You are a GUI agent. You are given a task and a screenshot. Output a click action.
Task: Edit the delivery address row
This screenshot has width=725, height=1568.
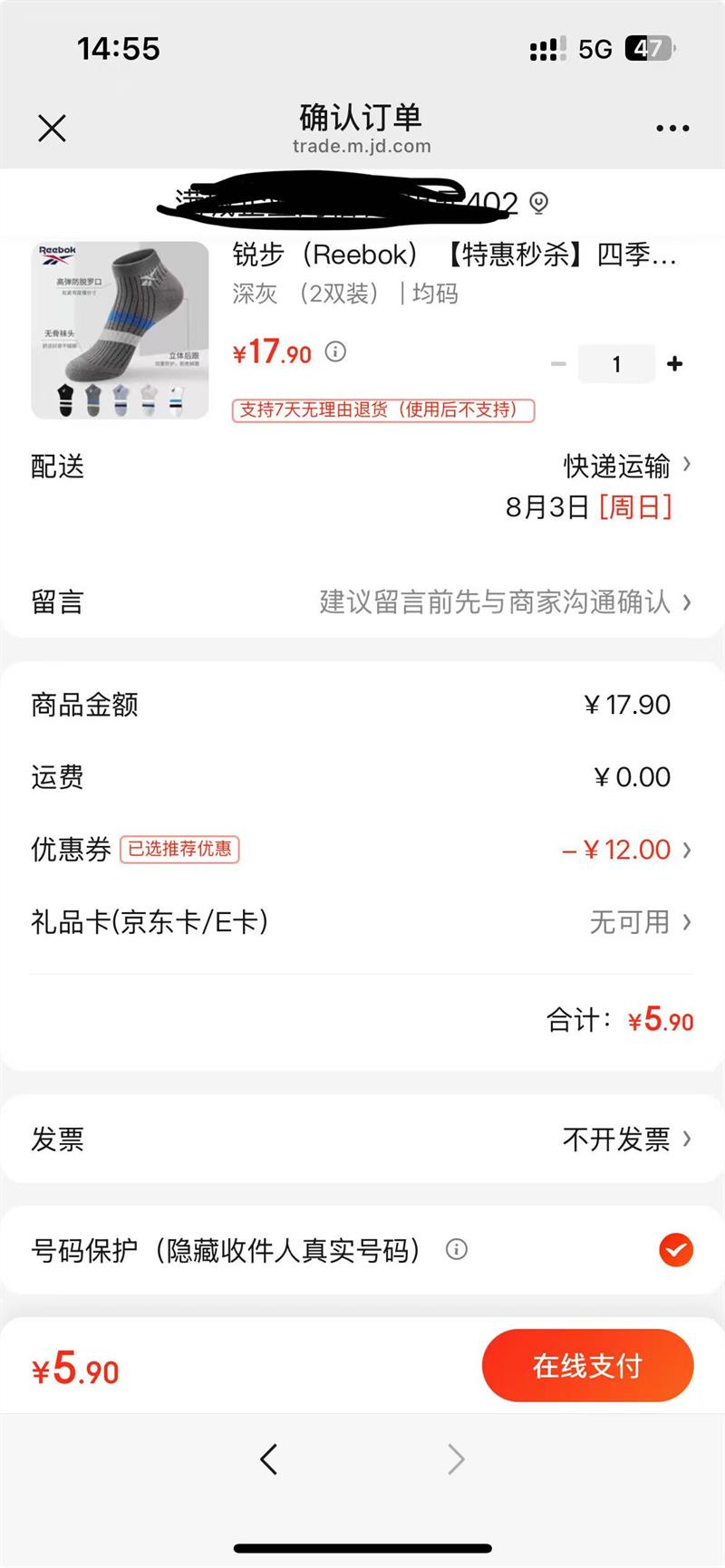pyautogui.click(x=362, y=202)
